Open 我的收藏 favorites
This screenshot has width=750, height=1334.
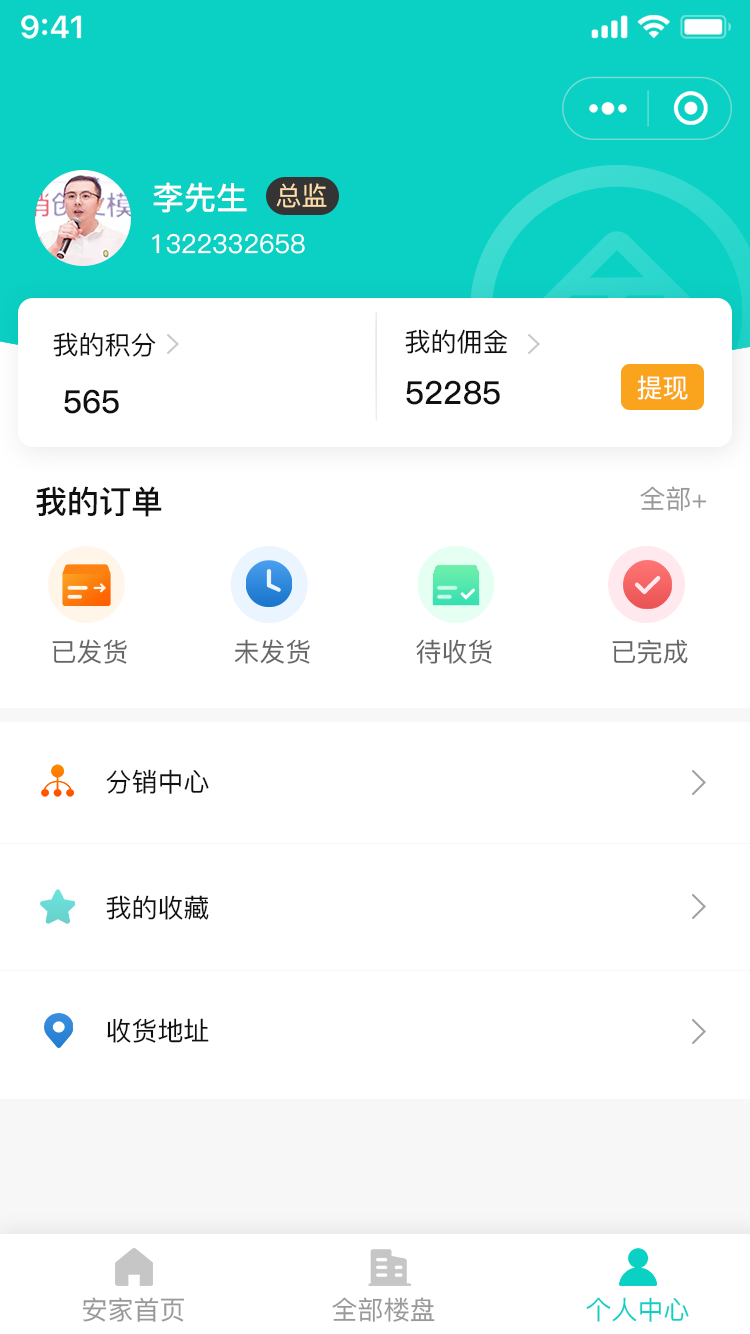click(x=375, y=907)
